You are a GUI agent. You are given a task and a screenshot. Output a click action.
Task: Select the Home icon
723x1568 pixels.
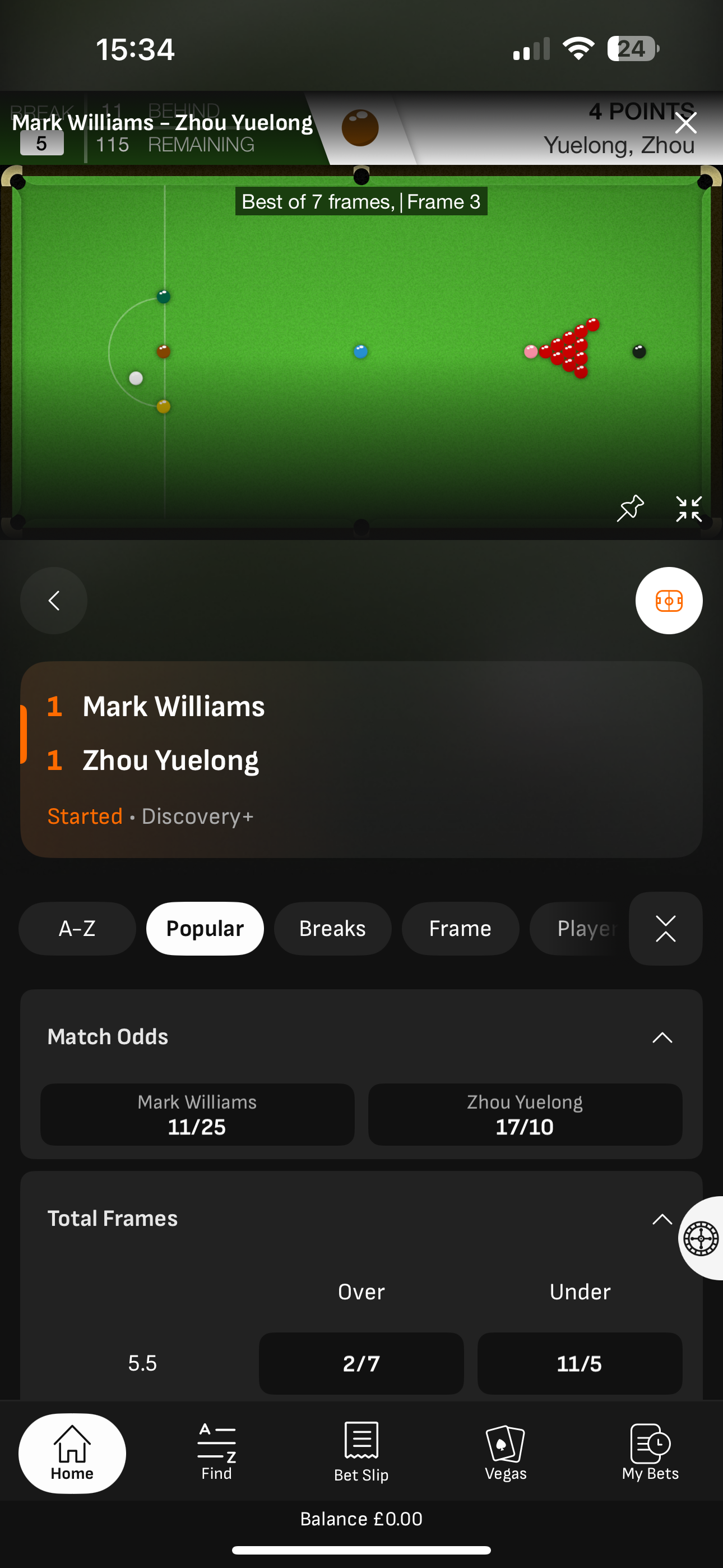(72, 1454)
